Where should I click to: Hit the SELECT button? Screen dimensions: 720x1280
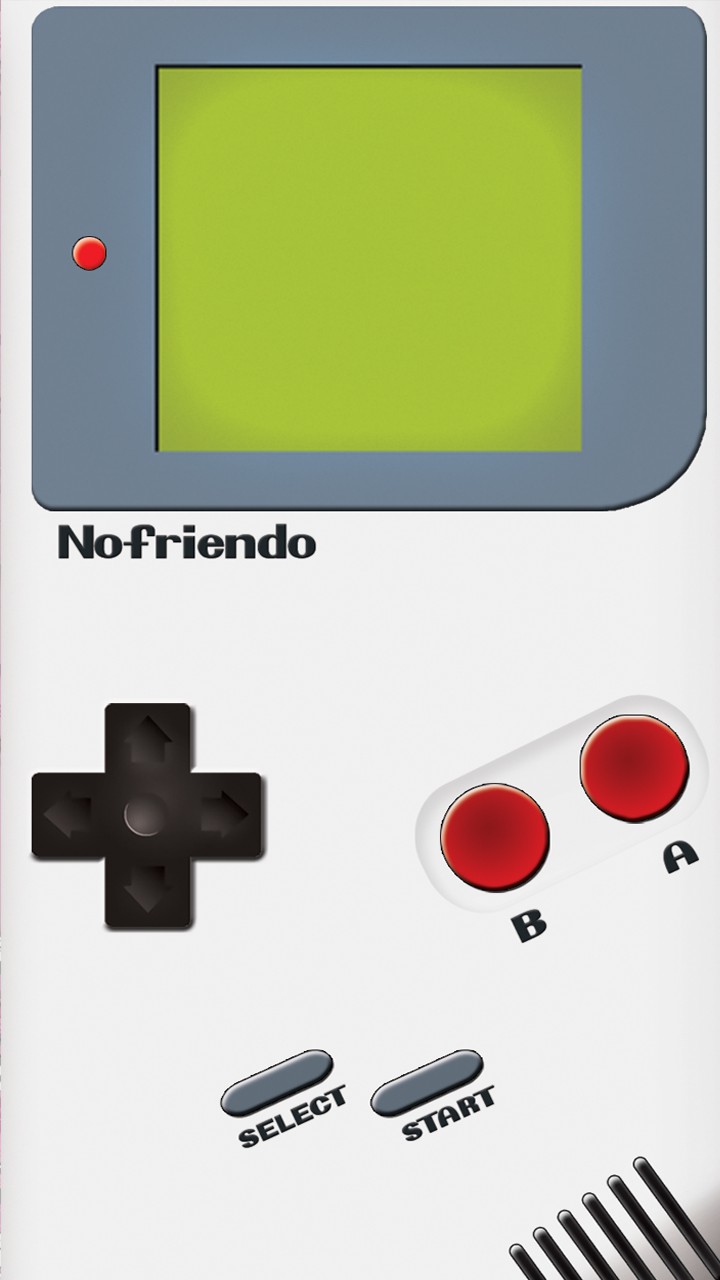[x=277, y=1083]
